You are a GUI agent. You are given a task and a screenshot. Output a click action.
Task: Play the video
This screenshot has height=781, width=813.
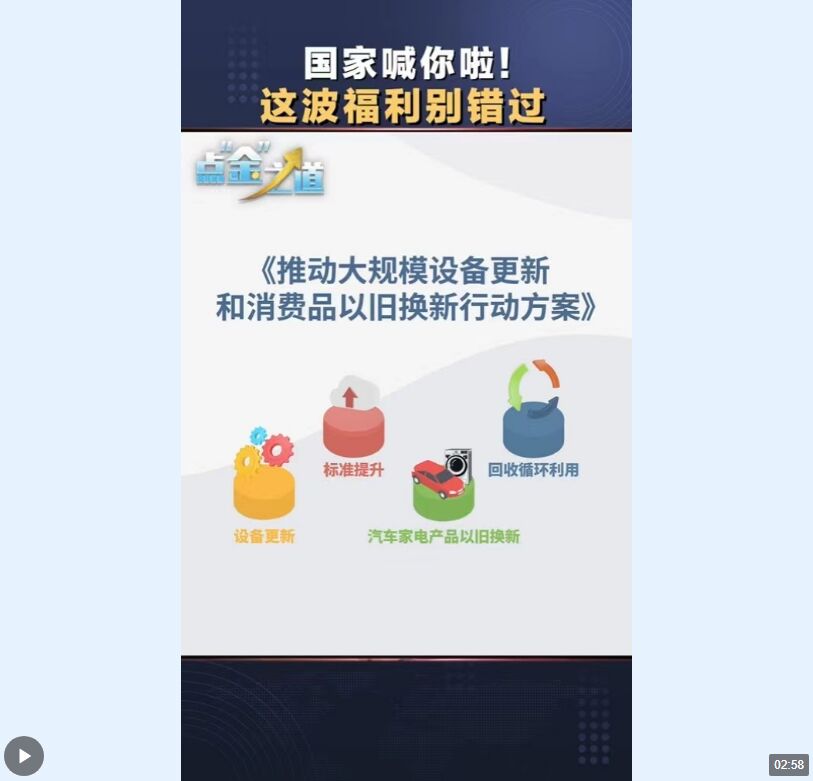click(x=24, y=756)
